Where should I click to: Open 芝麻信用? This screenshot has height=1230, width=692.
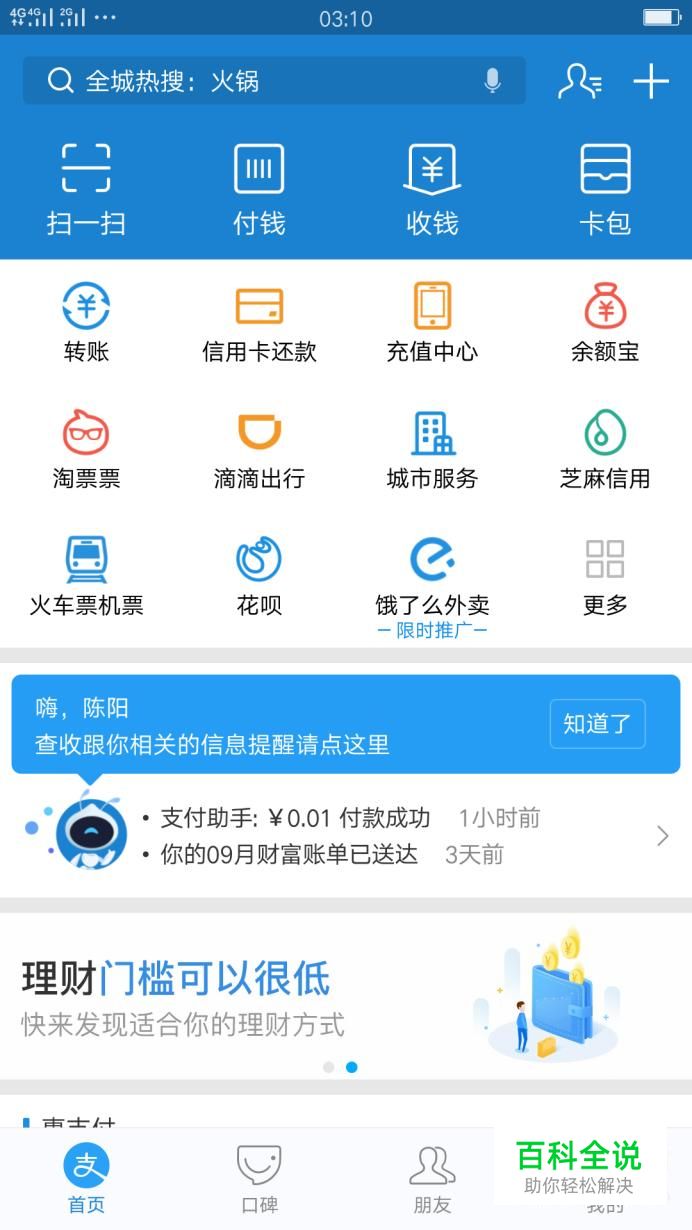coord(605,450)
